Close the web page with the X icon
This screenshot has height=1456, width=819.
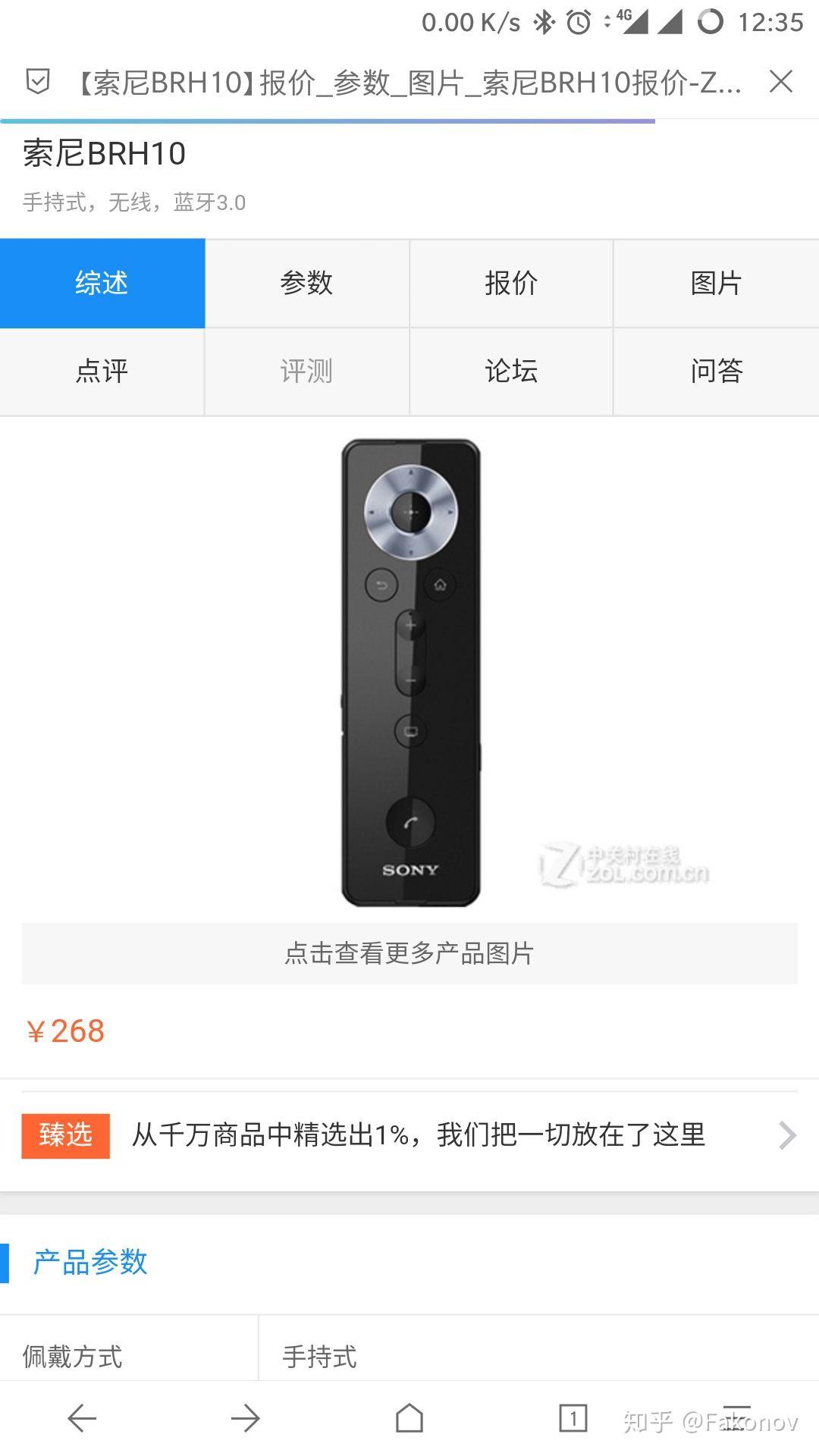pyautogui.click(x=780, y=81)
